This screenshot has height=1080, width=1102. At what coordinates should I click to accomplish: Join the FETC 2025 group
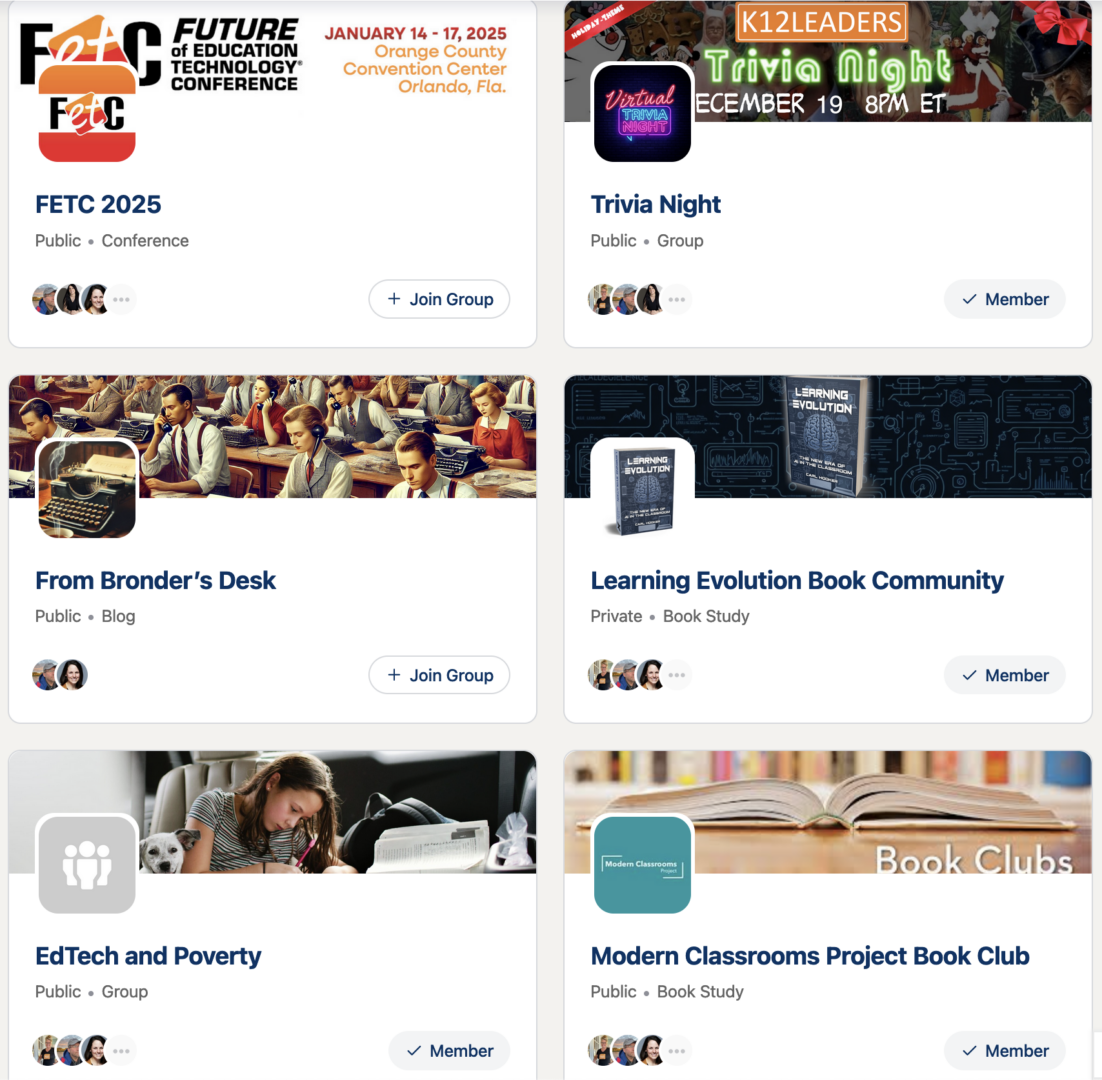439,299
